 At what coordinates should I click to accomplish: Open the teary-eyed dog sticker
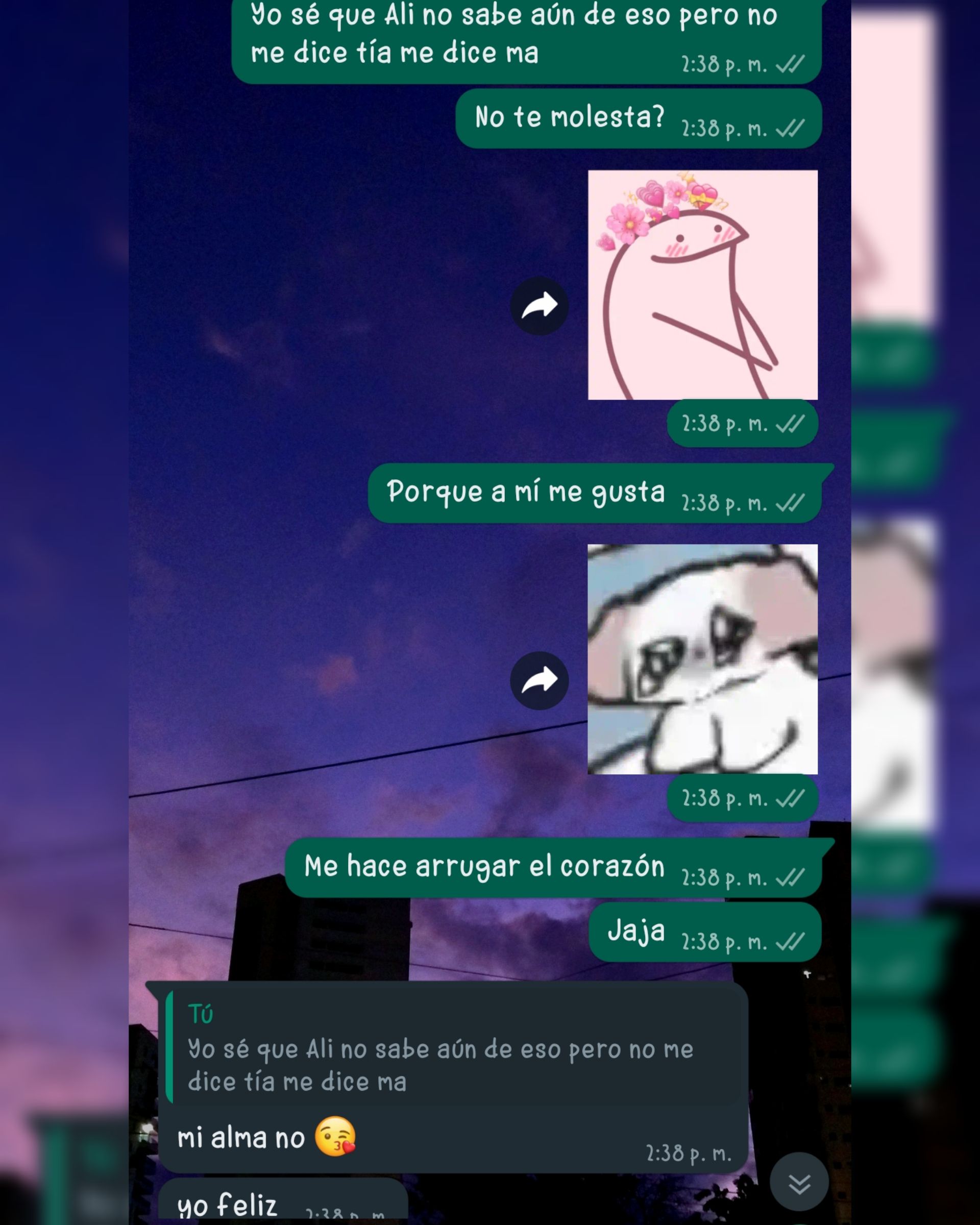(x=702, y=659)
